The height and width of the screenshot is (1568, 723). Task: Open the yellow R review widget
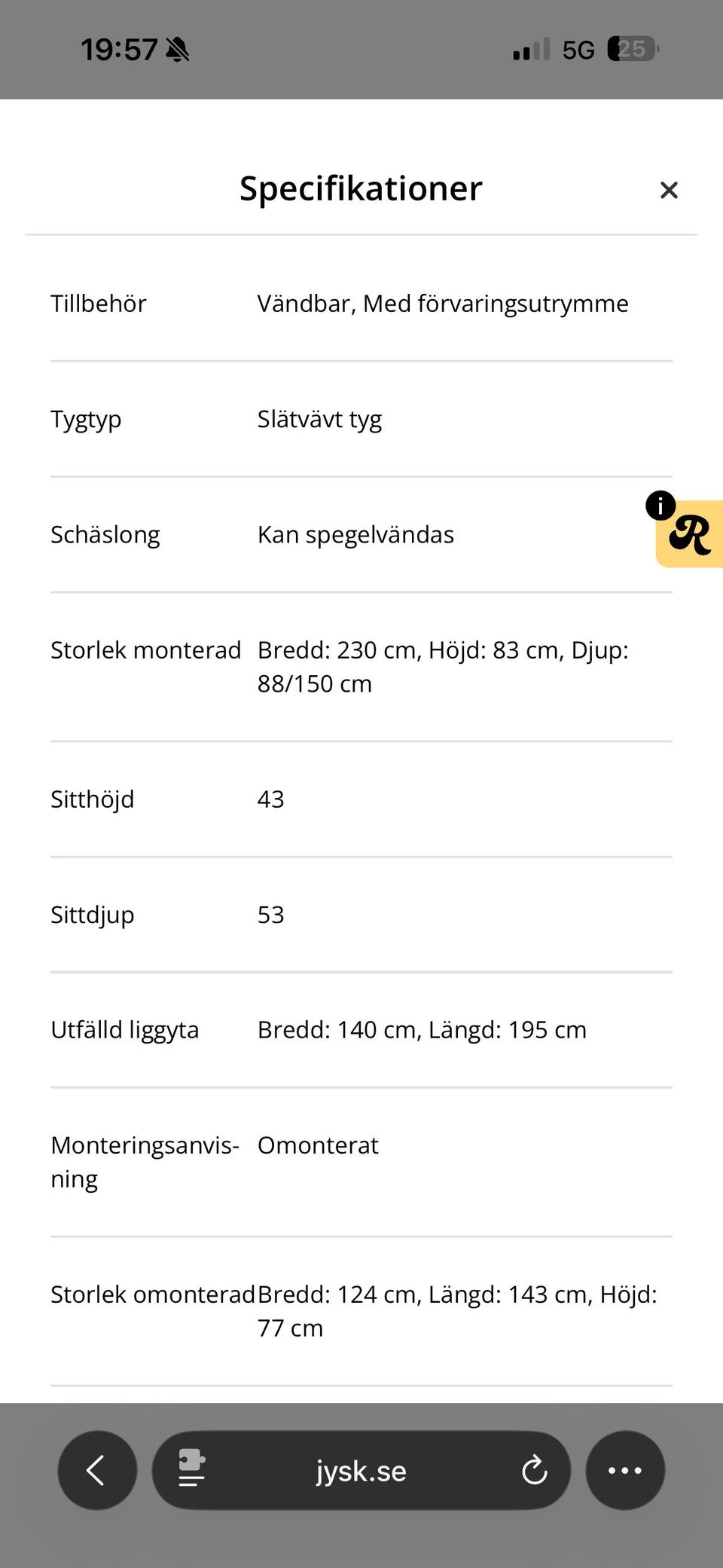[x=690, y=533]
